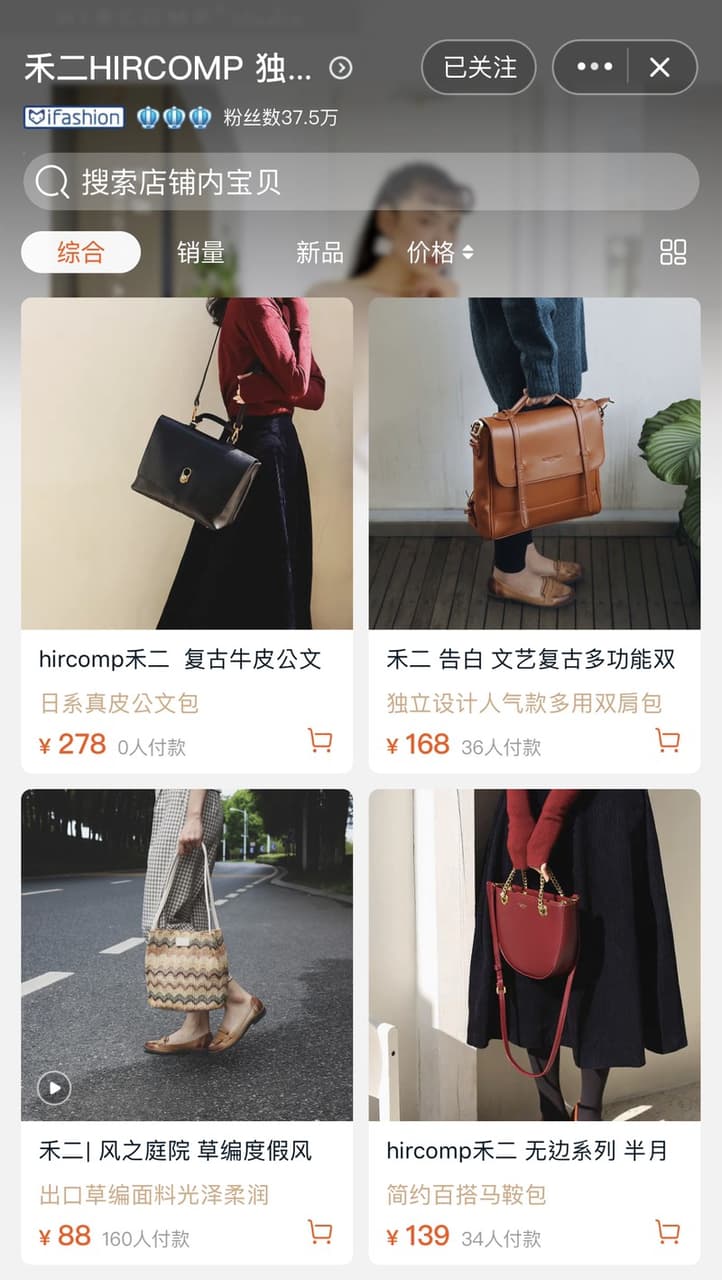
Task: Tap the 已关注 follow button
Action: [x=479, y=67]
